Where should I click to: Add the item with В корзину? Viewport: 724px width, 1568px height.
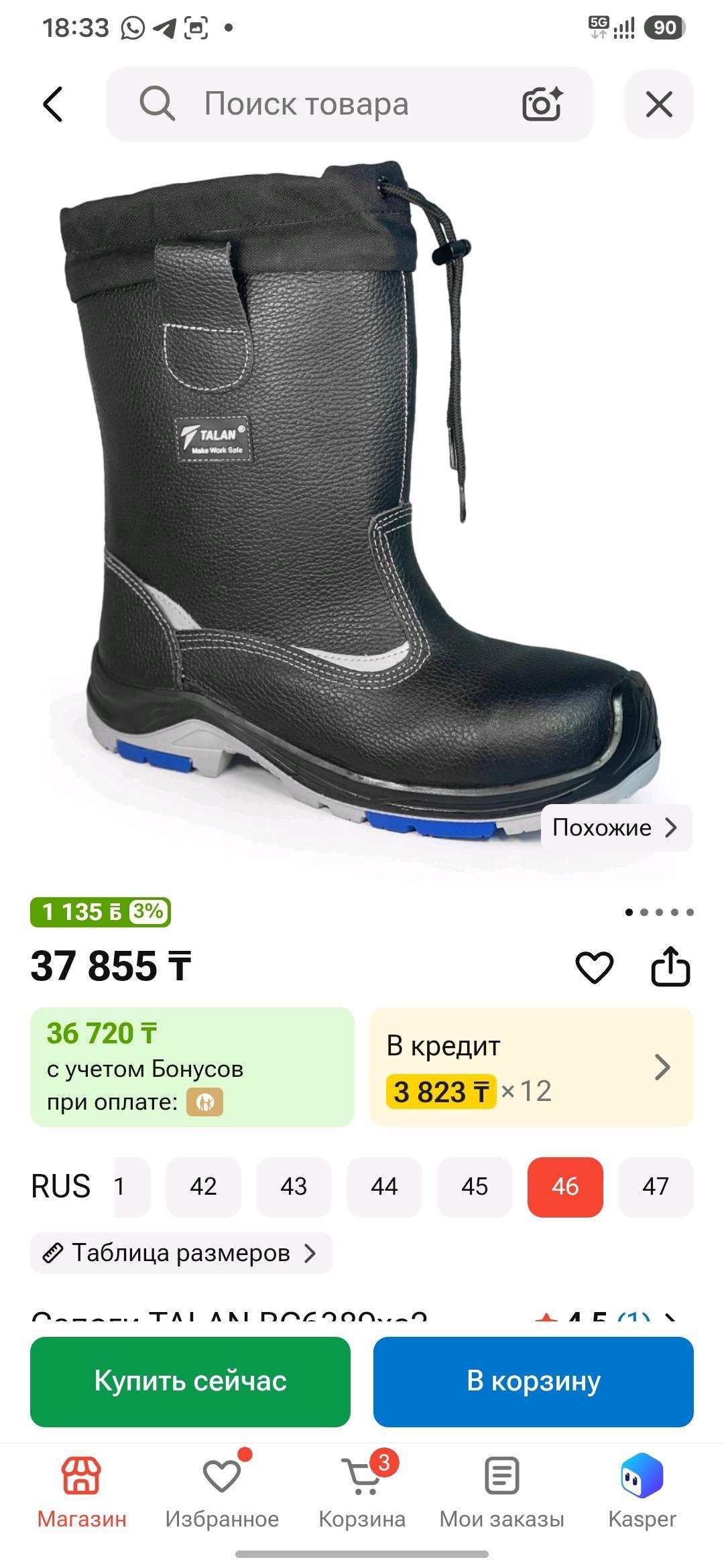[x=534, y=1382]
